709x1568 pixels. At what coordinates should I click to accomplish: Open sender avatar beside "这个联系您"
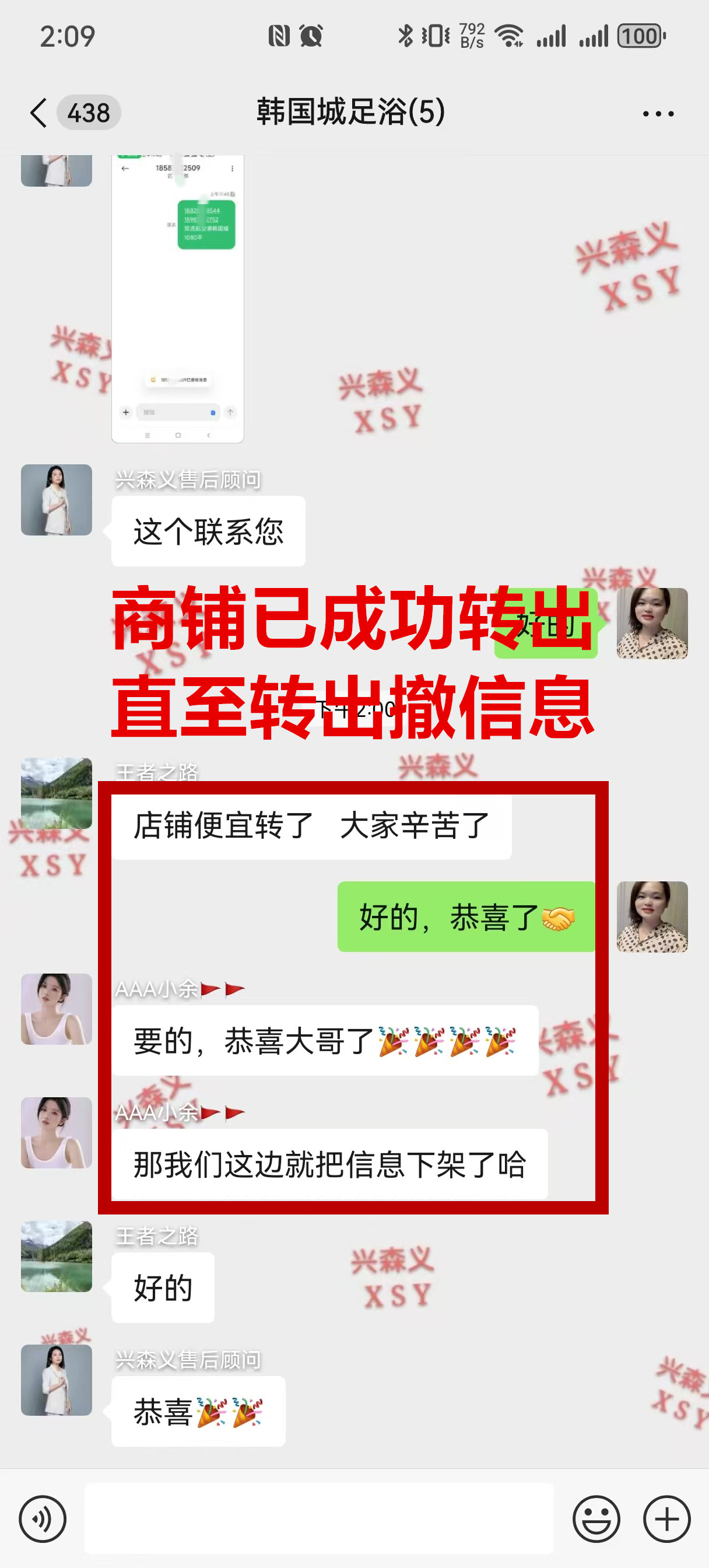pyautogui.click(x=57, y=501)
